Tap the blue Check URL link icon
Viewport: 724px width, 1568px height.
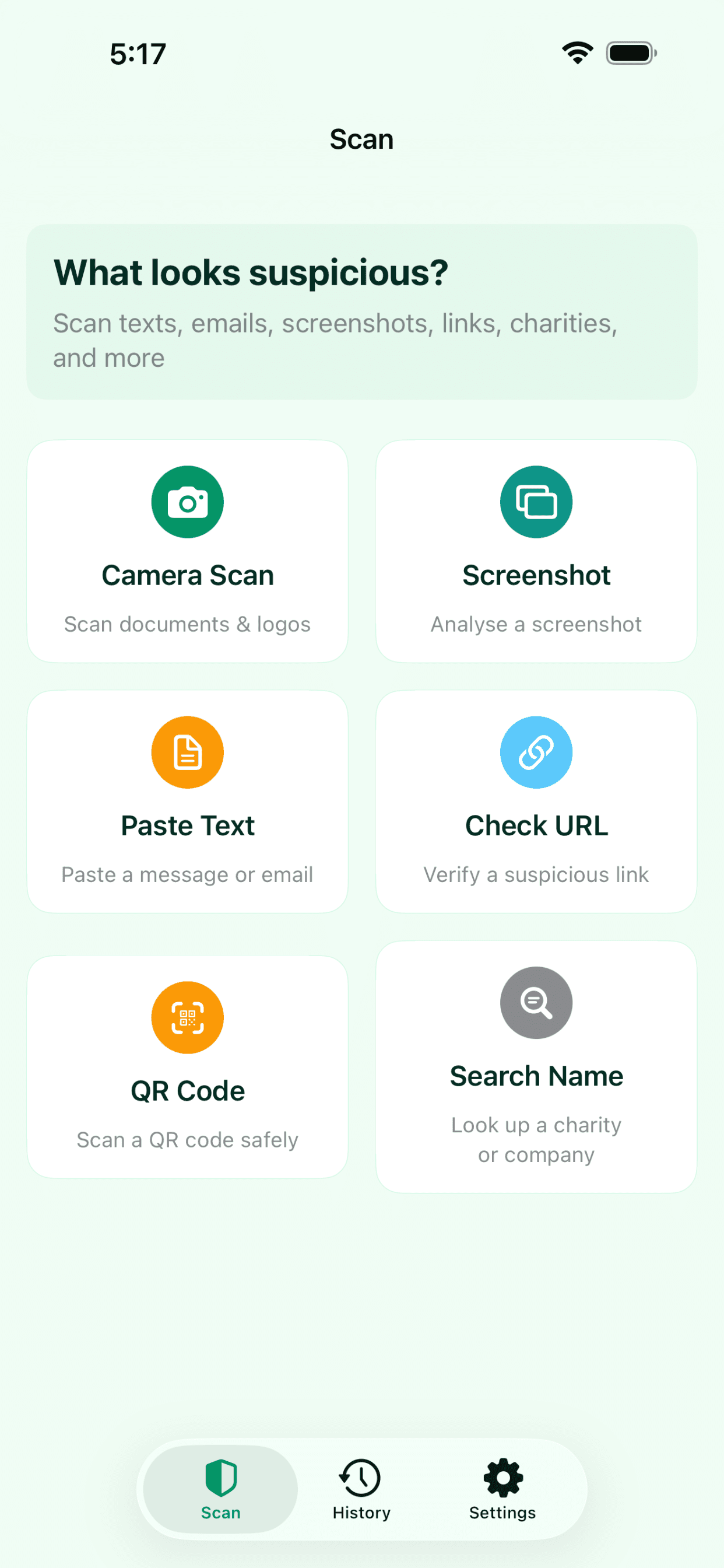[536, 752]
